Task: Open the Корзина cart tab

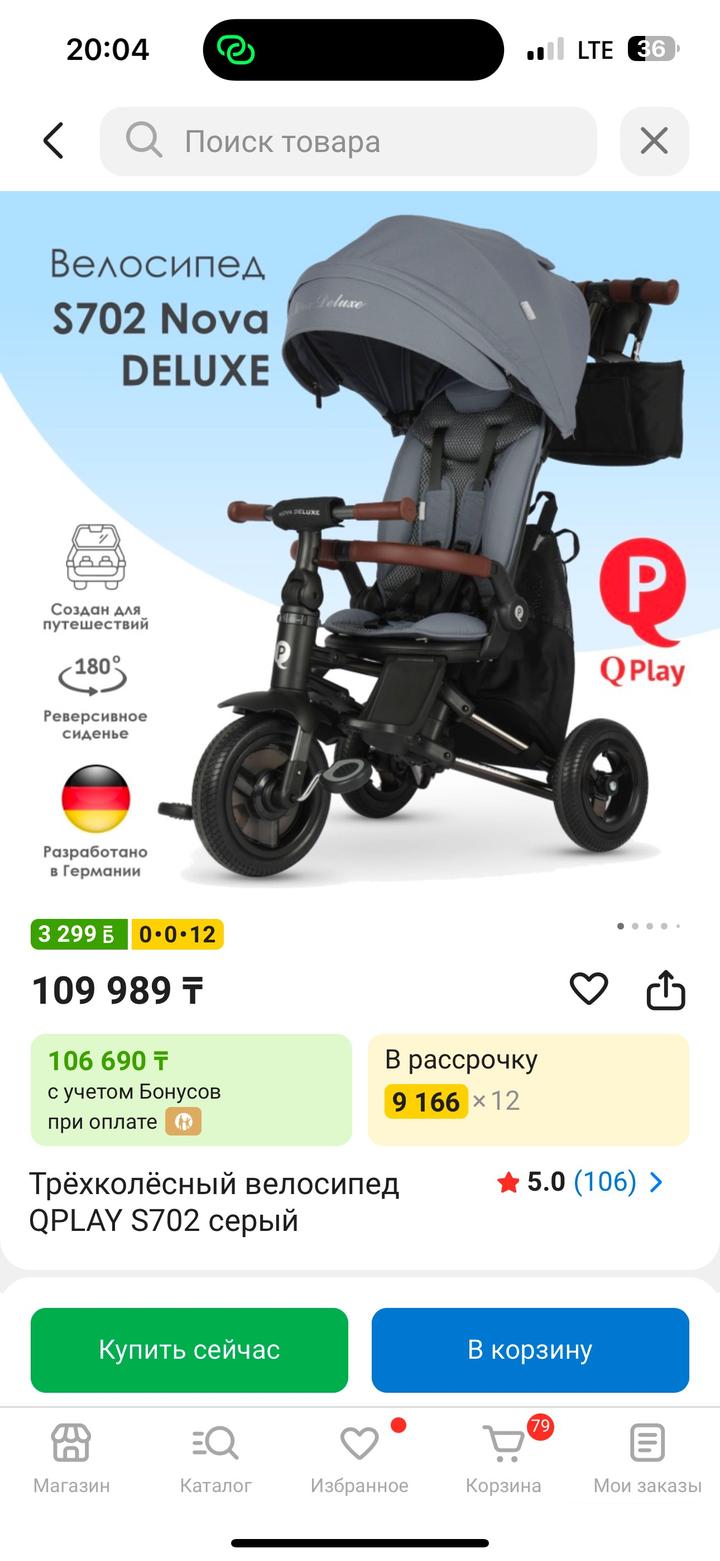Action: [x=503, y=1458]
